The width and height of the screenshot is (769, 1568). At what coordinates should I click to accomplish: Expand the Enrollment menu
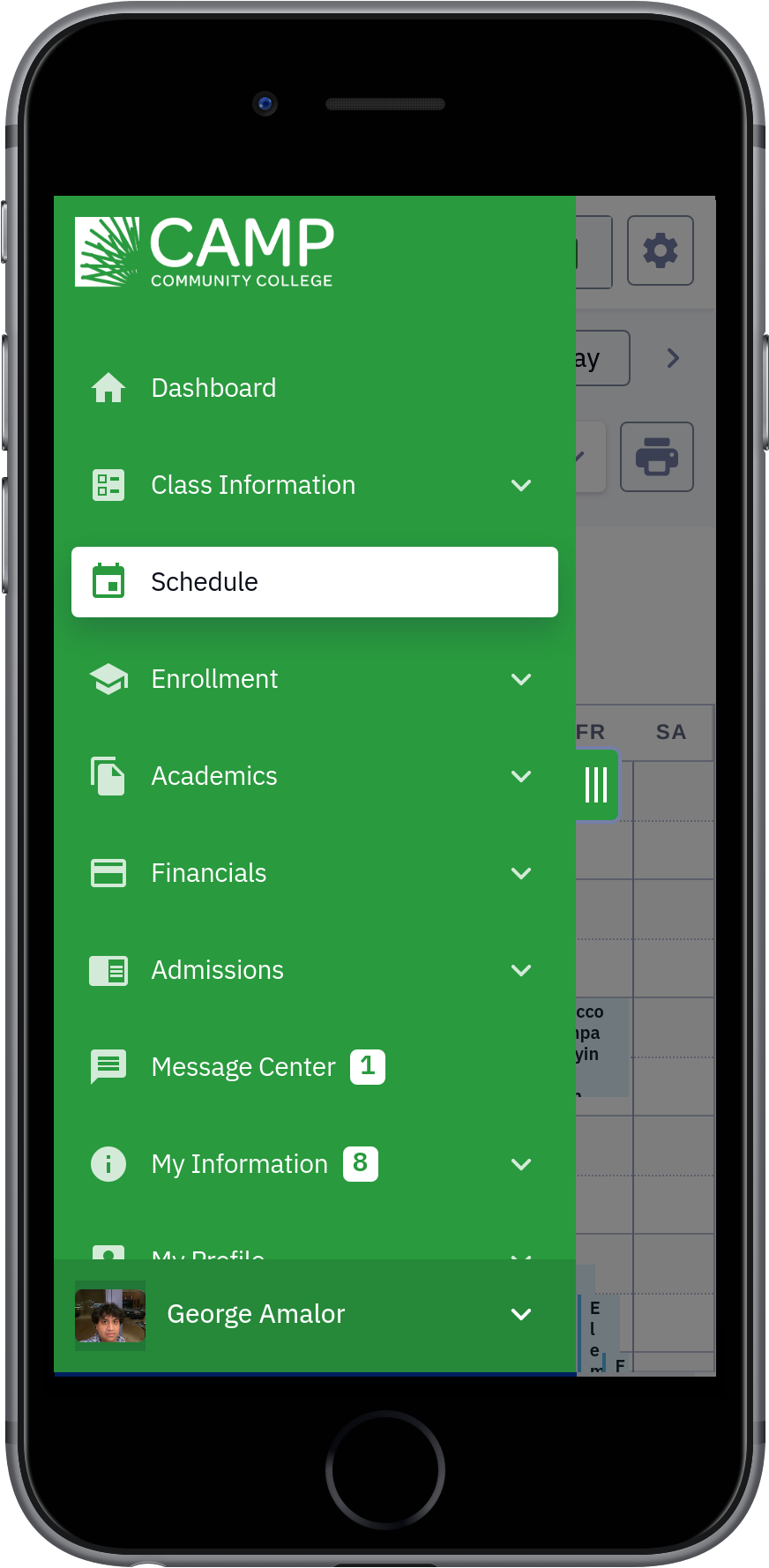(x=314, y=679)
